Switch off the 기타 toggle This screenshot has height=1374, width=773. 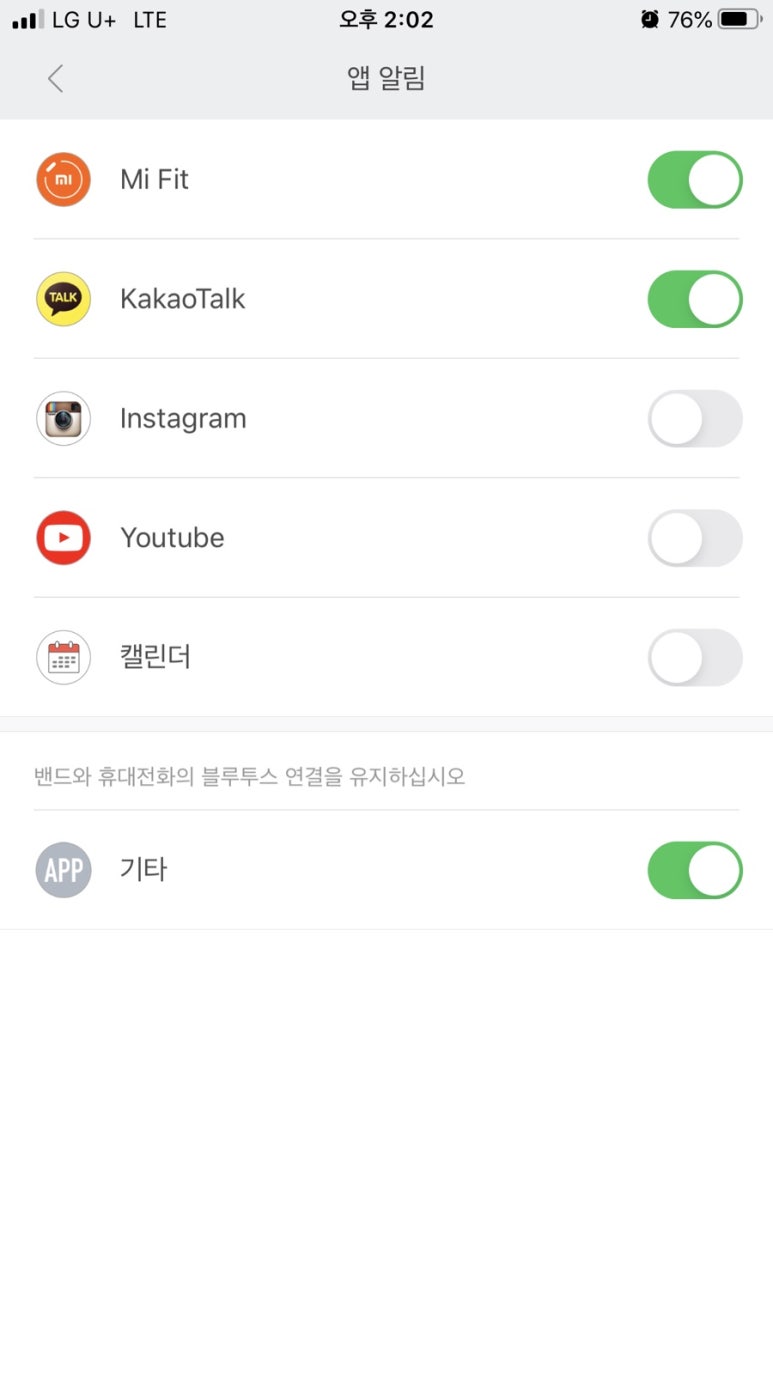[x=695, y=870]
